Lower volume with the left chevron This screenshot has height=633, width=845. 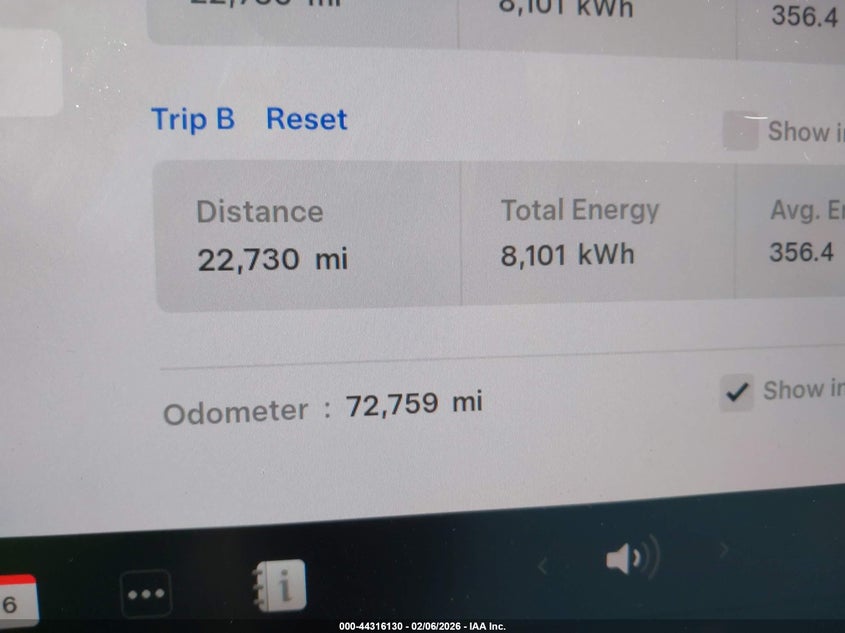pos(542,567)
